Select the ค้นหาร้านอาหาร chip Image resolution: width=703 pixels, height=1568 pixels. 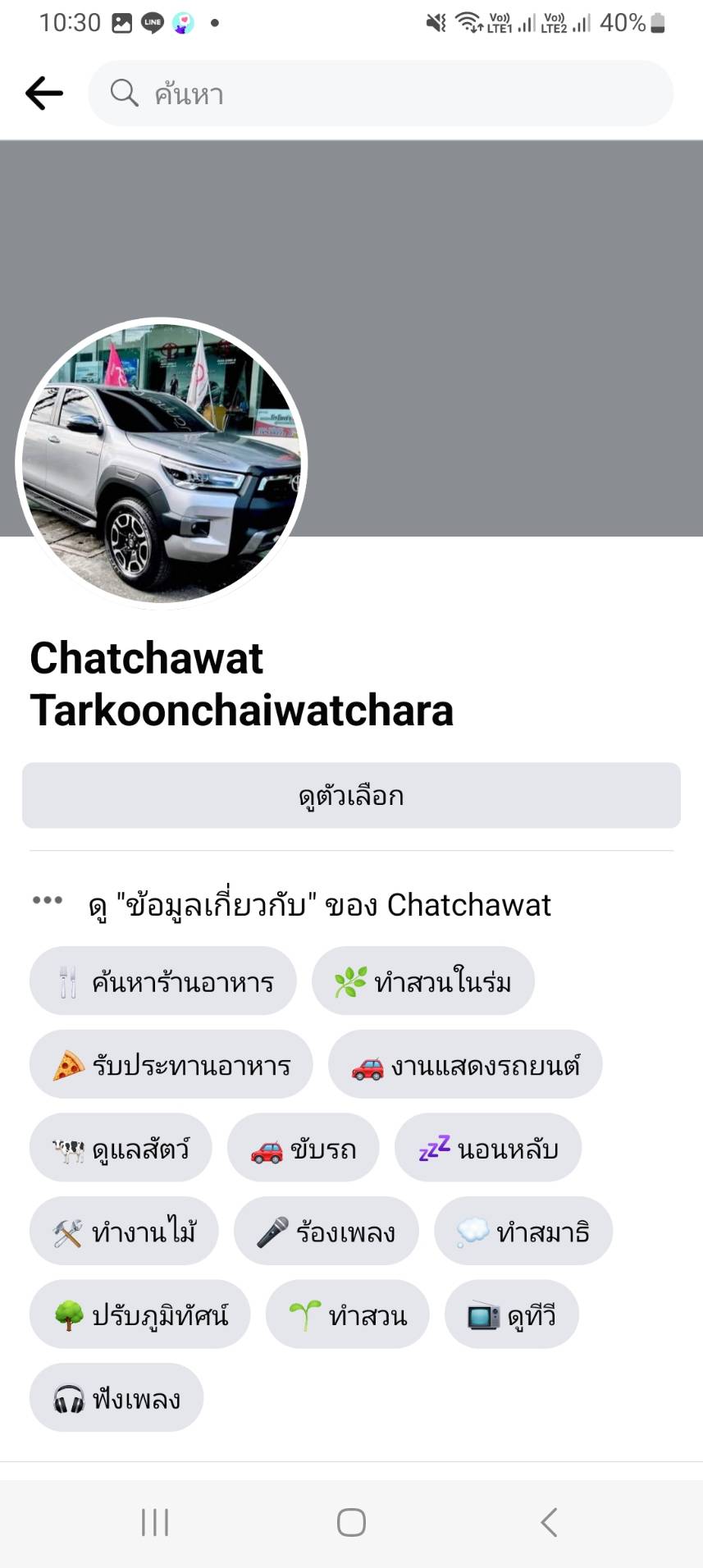click(163, 981)
